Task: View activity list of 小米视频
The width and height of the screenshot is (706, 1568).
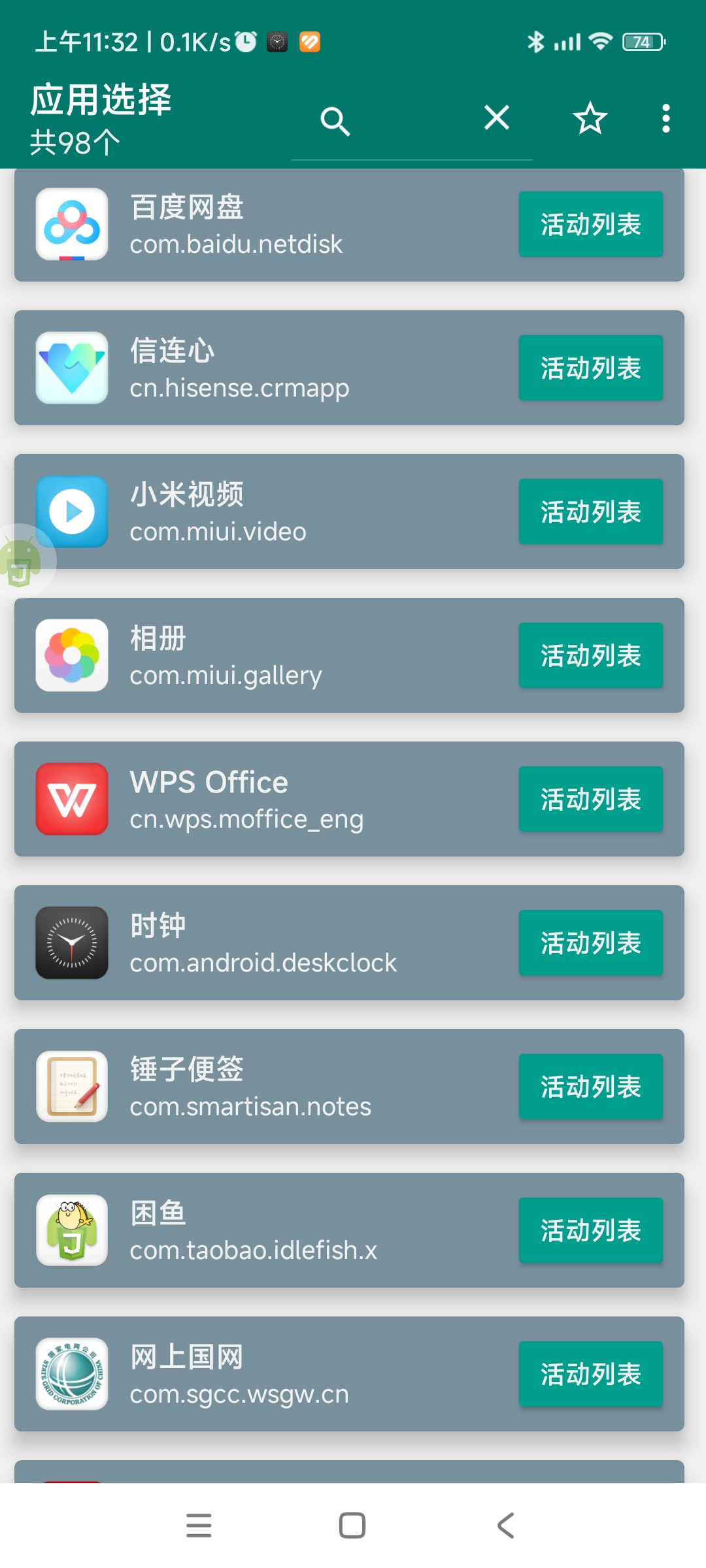Action: coord(590,512)
